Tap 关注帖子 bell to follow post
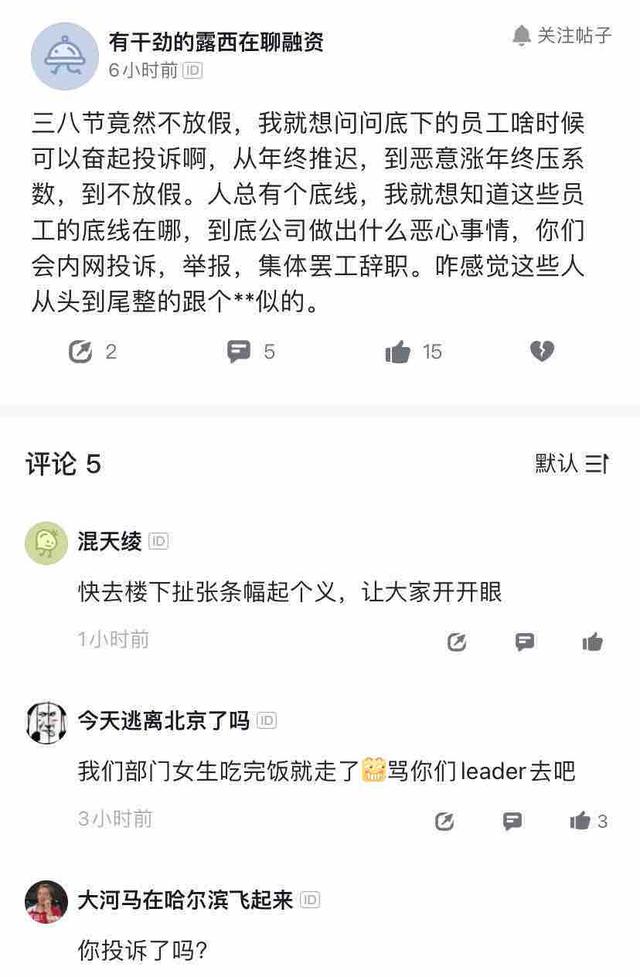The image size is (640, 977). pyautogui.click(x=561, y=36)
